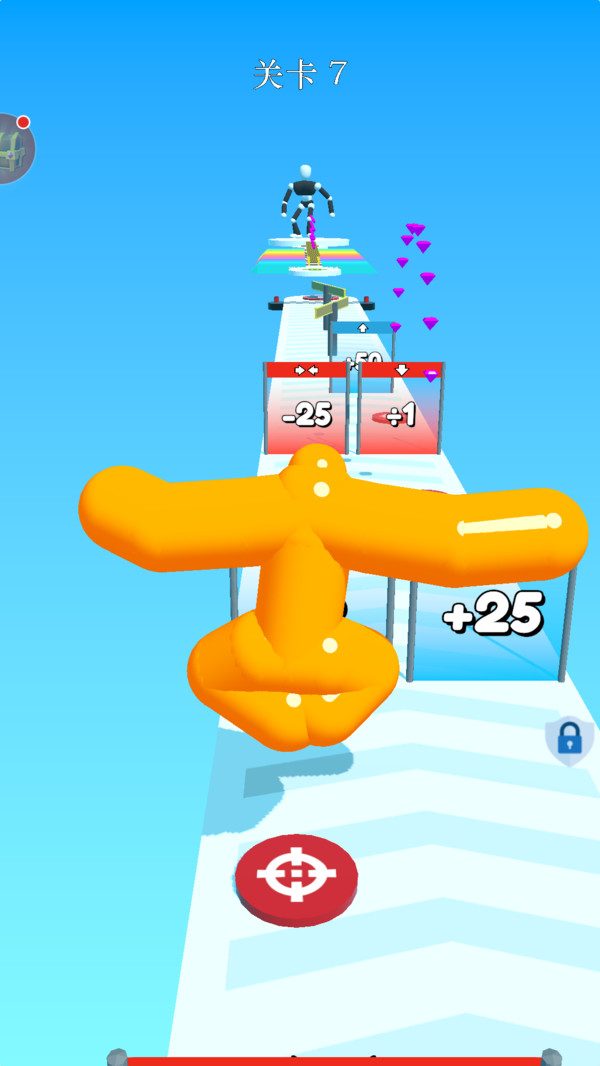Open the treasure chest icon with red dot
Viewport: 600px width, 1066px height.
coord(13,149)
